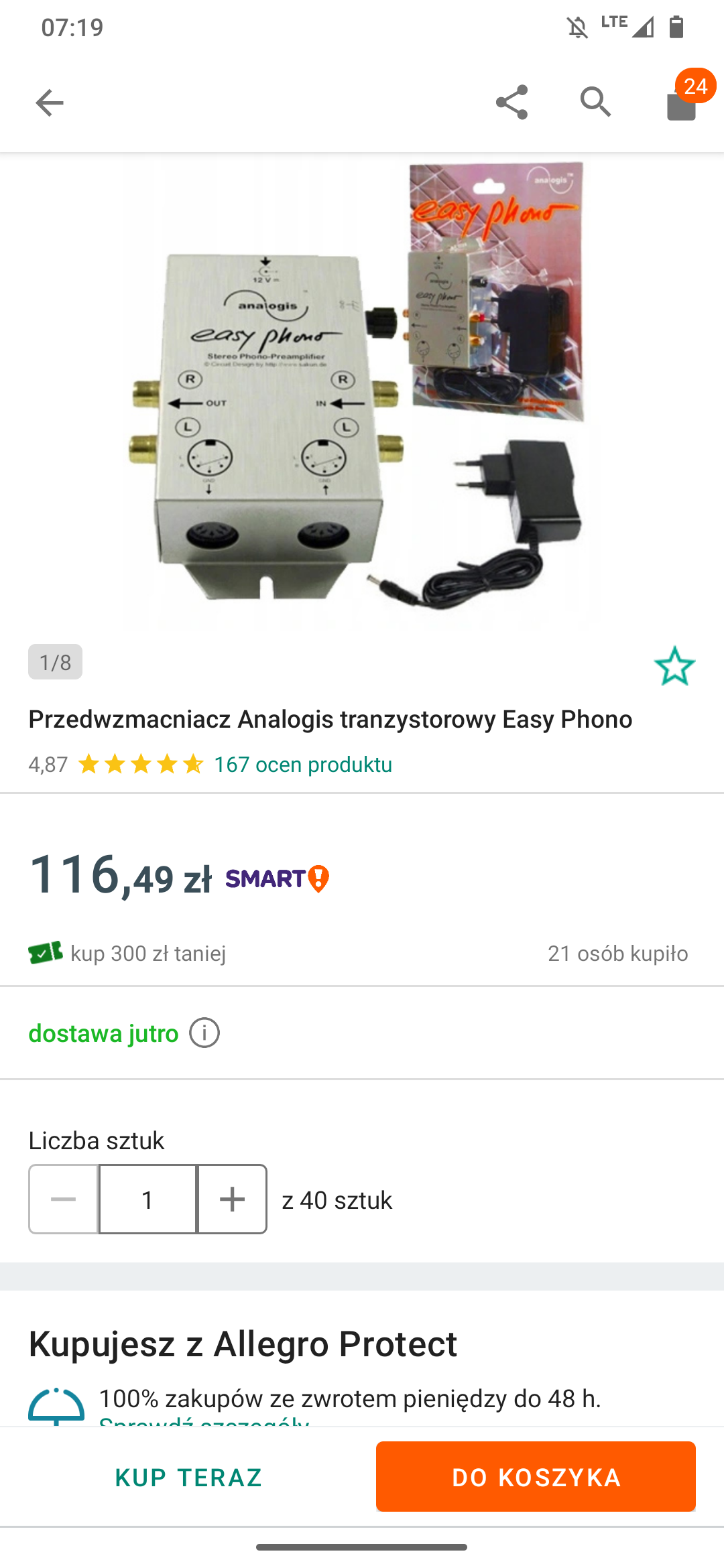Open the 167 ocen produktu reviews
This screenshot has height=1568, width=724.
pos(303,764)
